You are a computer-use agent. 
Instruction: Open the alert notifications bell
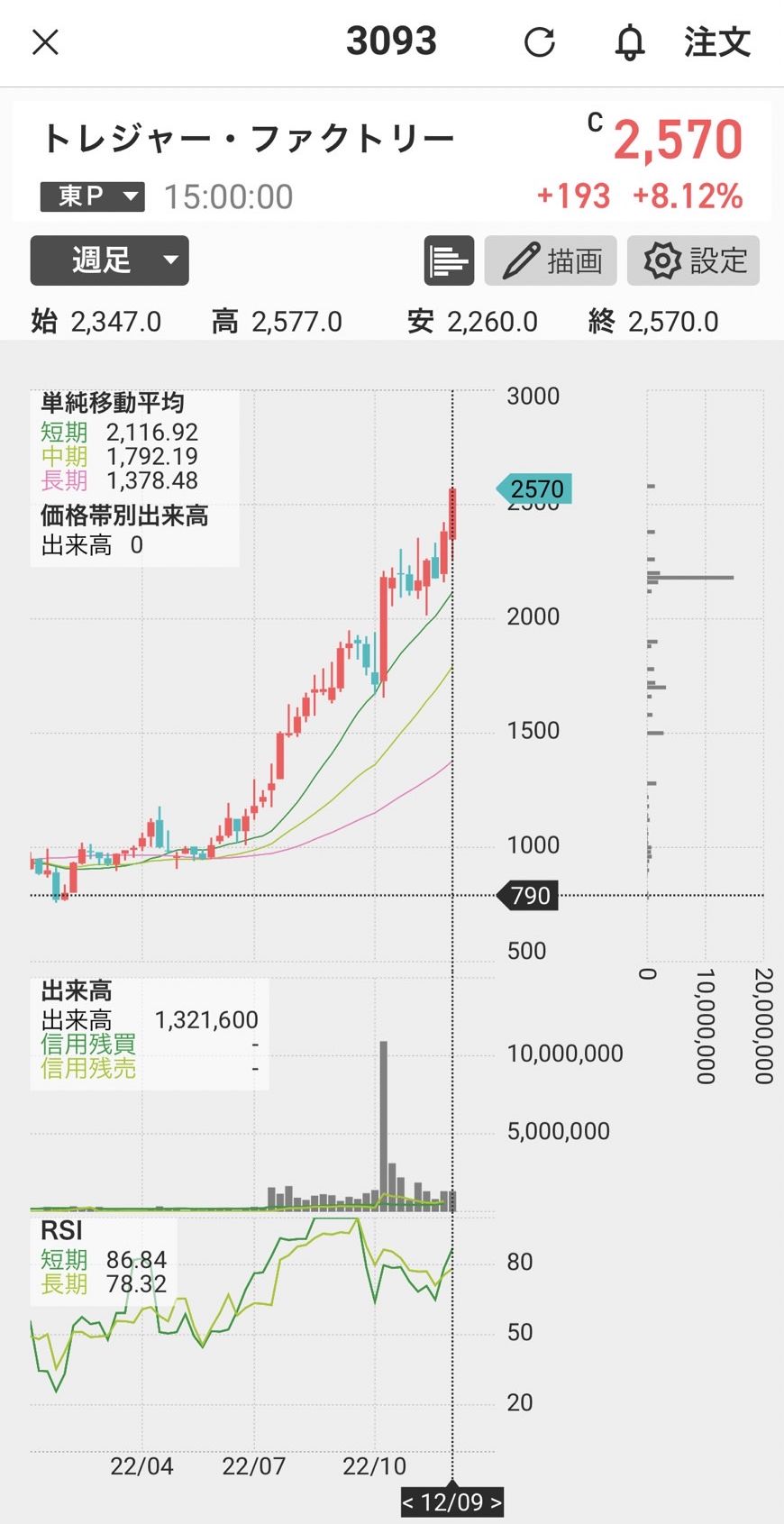coord(630,41)
